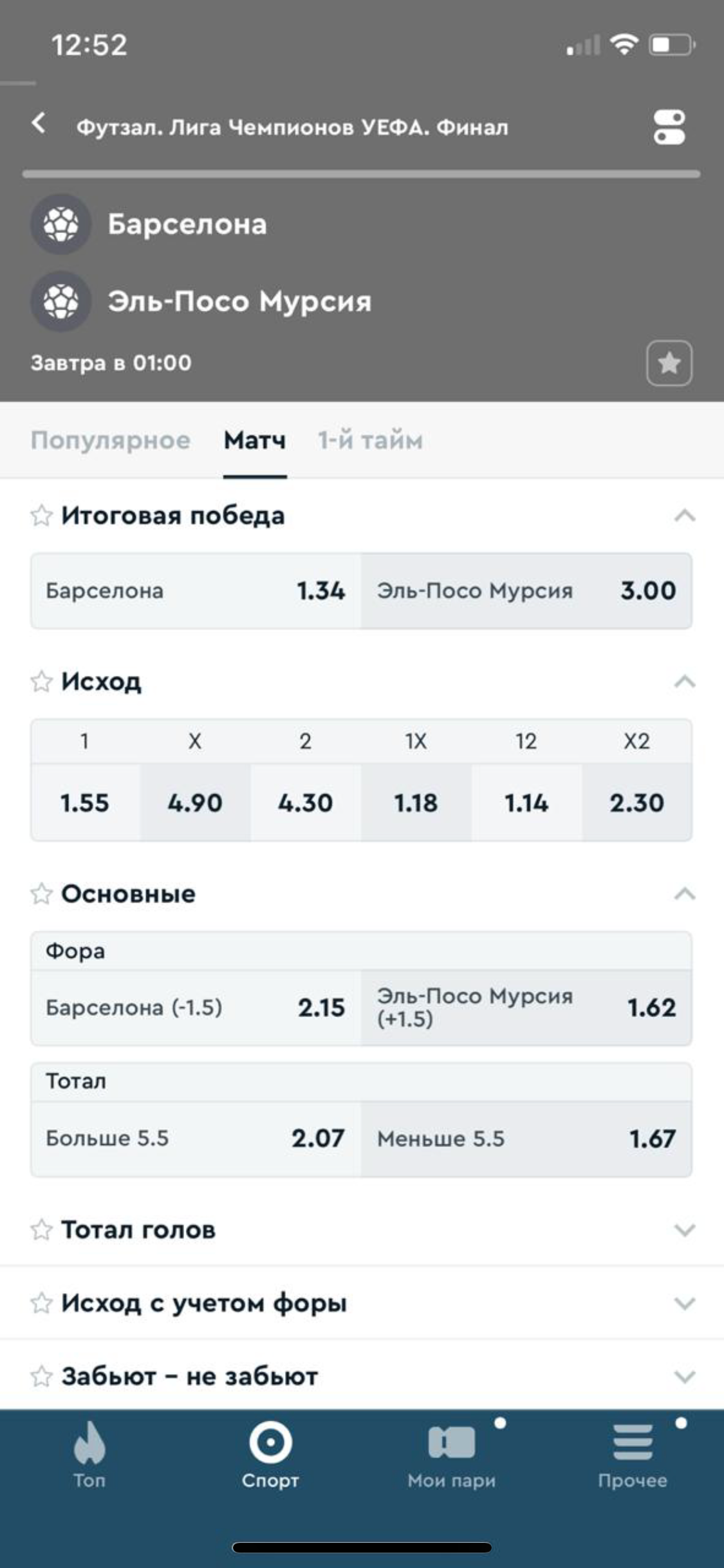Bet on Эль-Посо Мурсия final win at 3.00
724x1568 pixels.
pyautogui.click(x=526, y=590)
